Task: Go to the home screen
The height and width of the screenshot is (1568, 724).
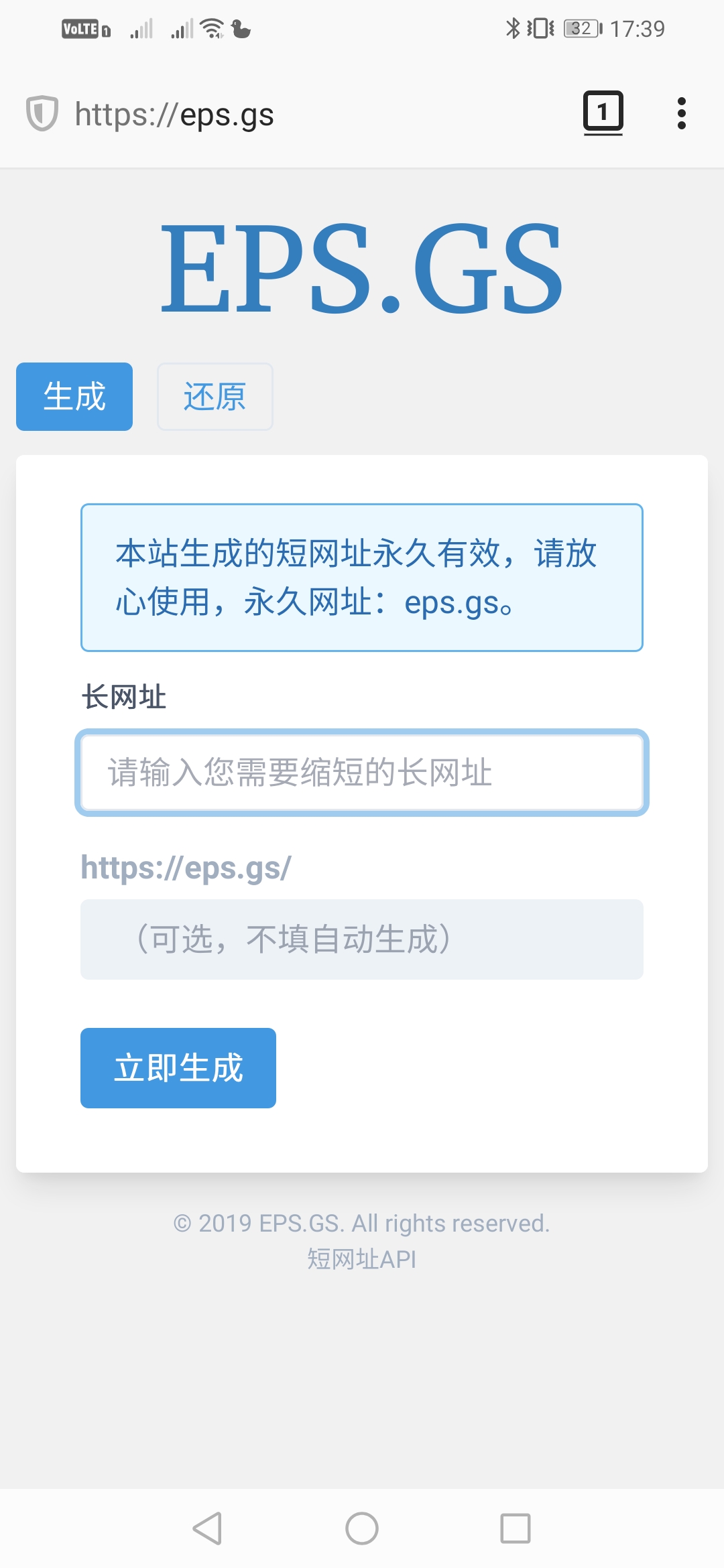Action: tap(362, 1528)
